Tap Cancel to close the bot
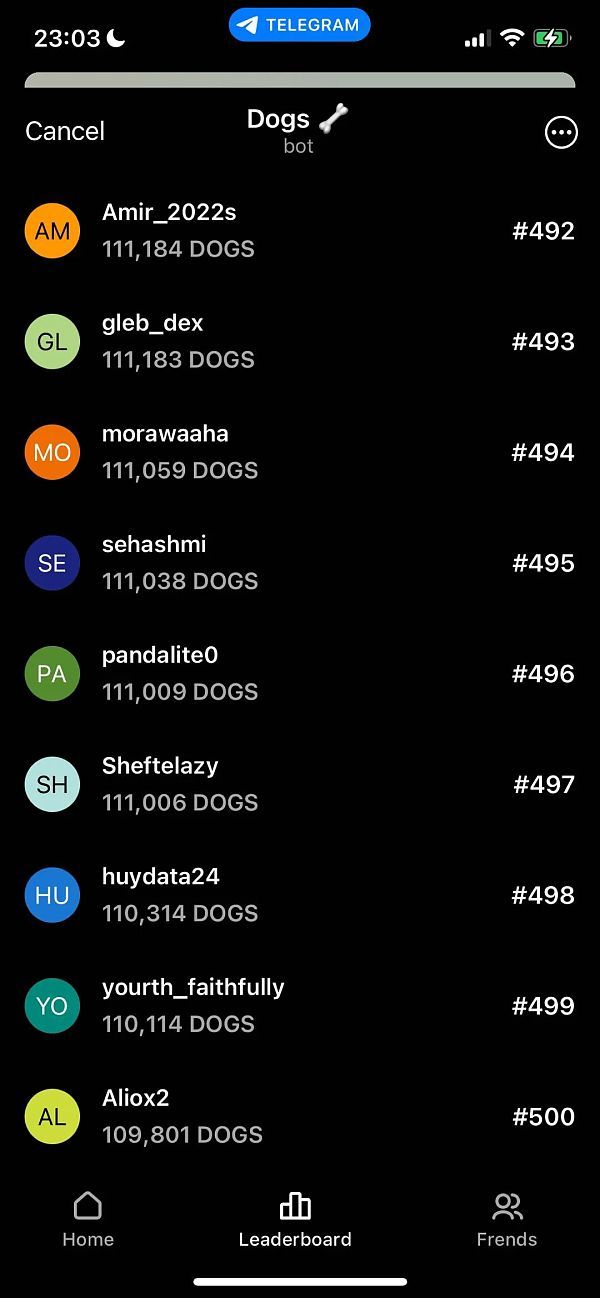This screenshot has width=600, height=1298. pos(65,131)
